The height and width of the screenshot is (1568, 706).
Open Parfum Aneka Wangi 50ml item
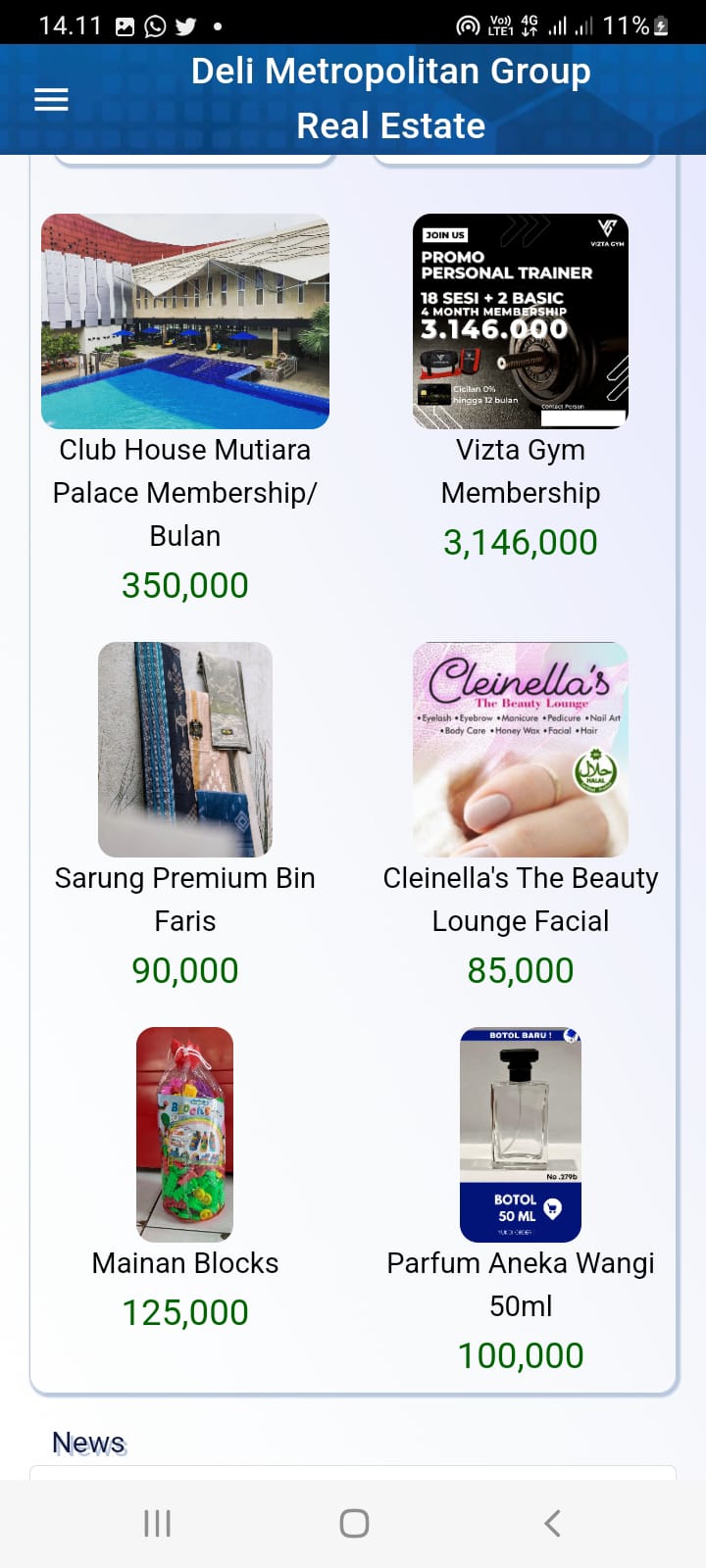[520, 1135]
